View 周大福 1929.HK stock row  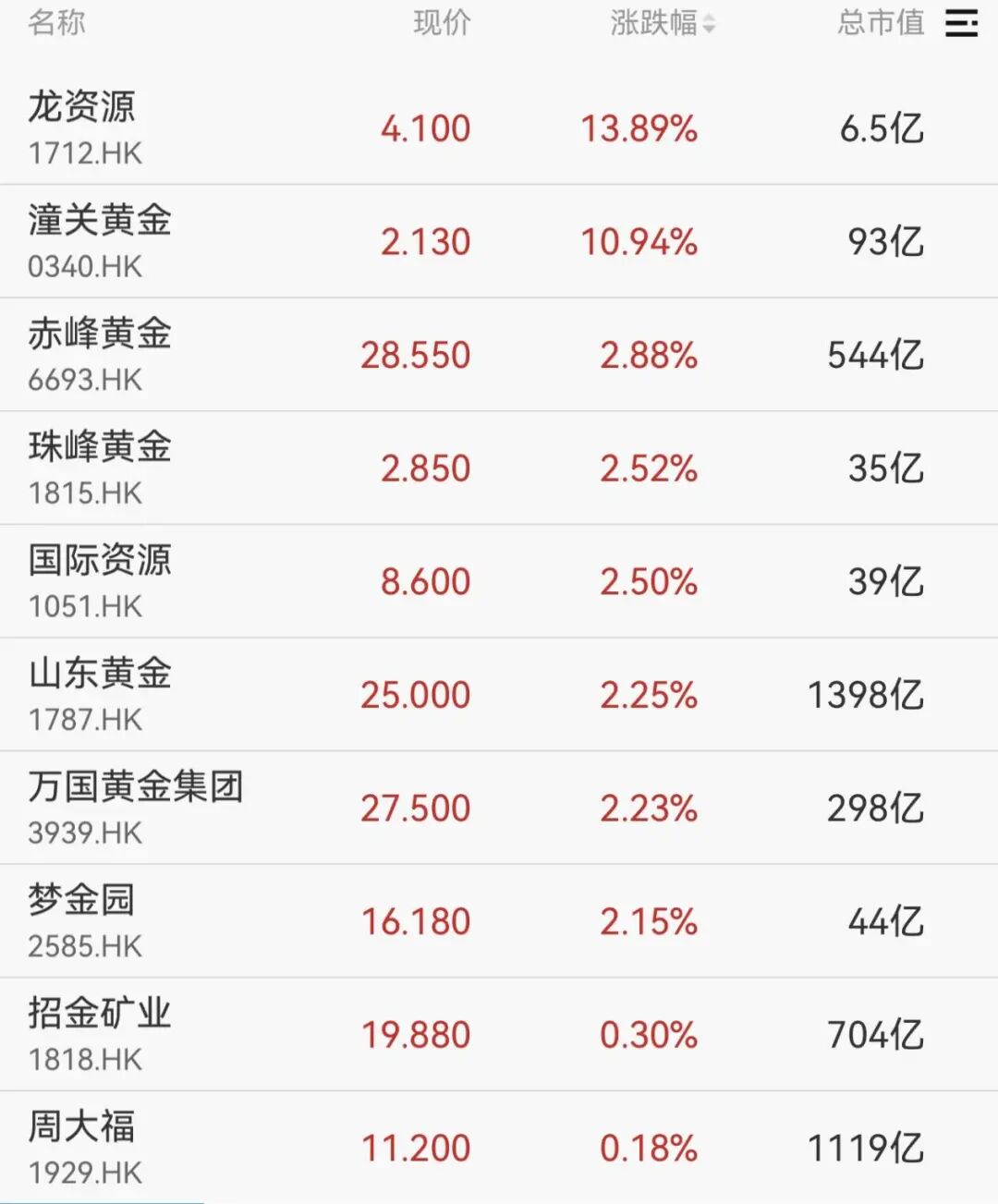[x=499, y=1148]
